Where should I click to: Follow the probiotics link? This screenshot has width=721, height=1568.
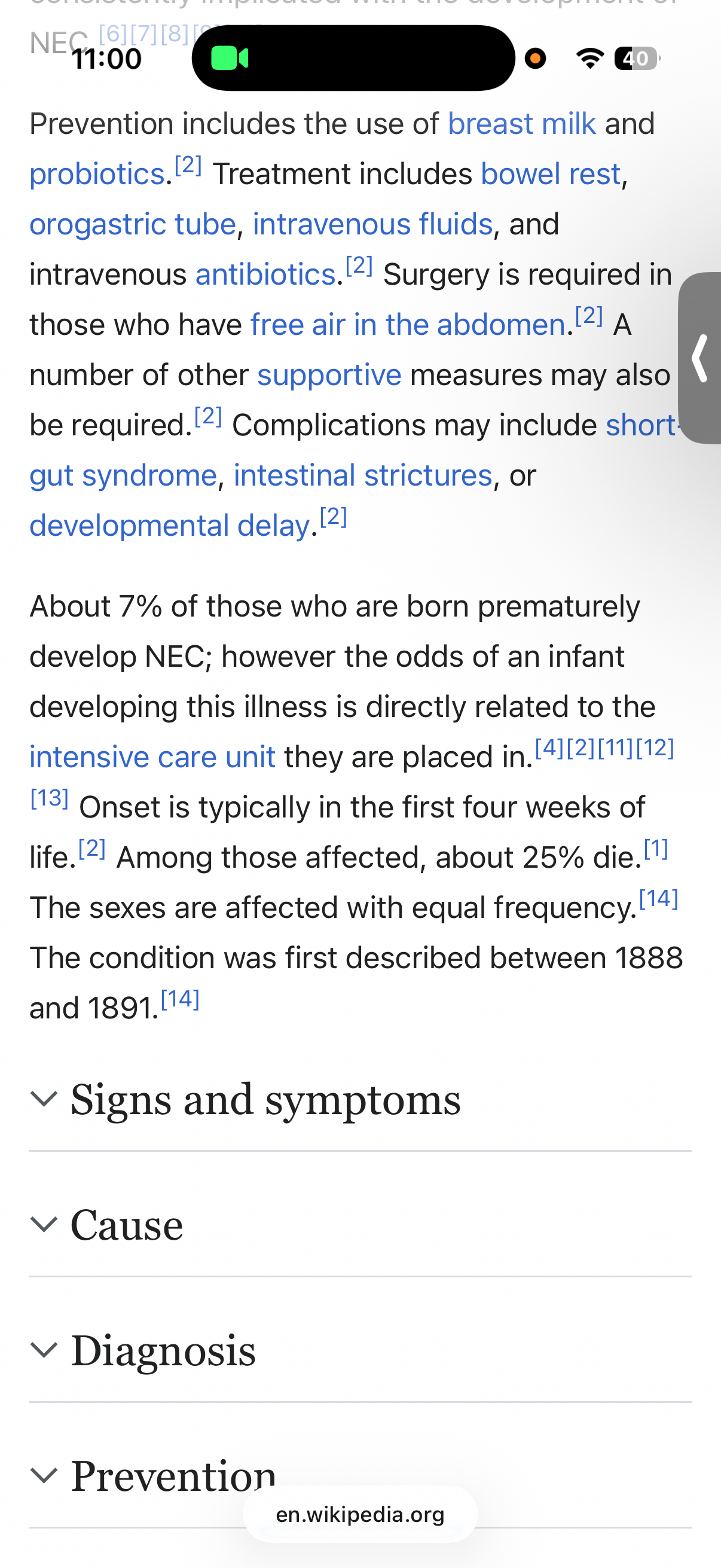[97, 175]
